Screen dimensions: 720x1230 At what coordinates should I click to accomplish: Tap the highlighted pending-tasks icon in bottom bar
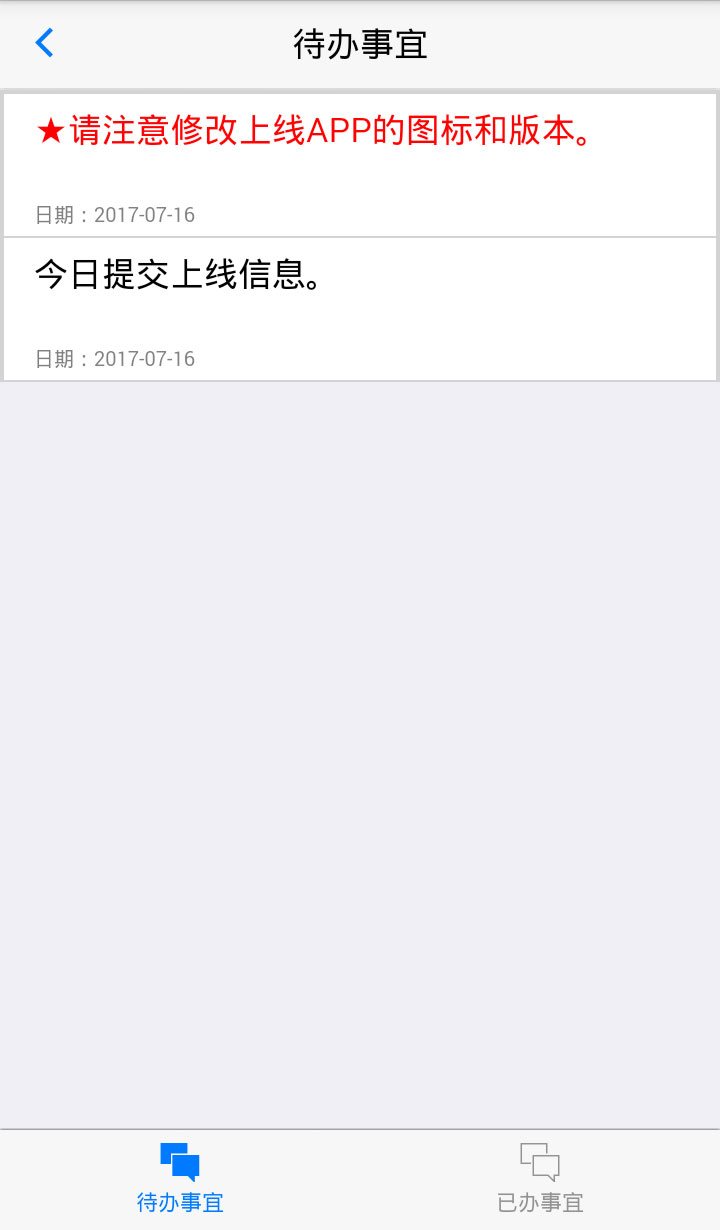pos(179,1161)
